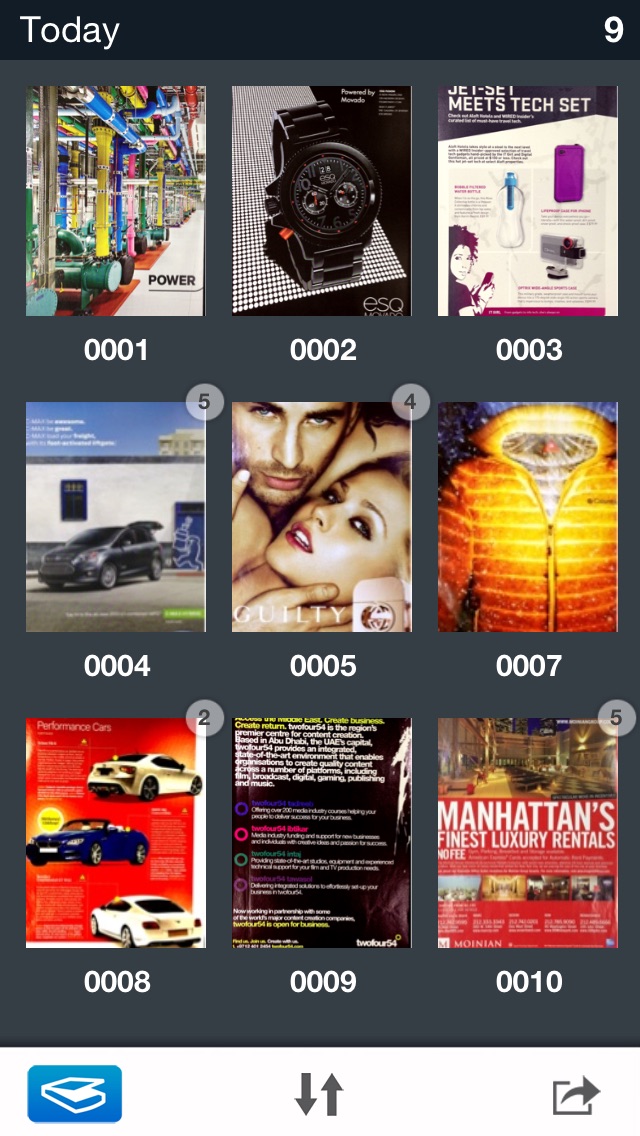
Task: Open the Manhattan rentals scan 0010
Action: point(528,833)
